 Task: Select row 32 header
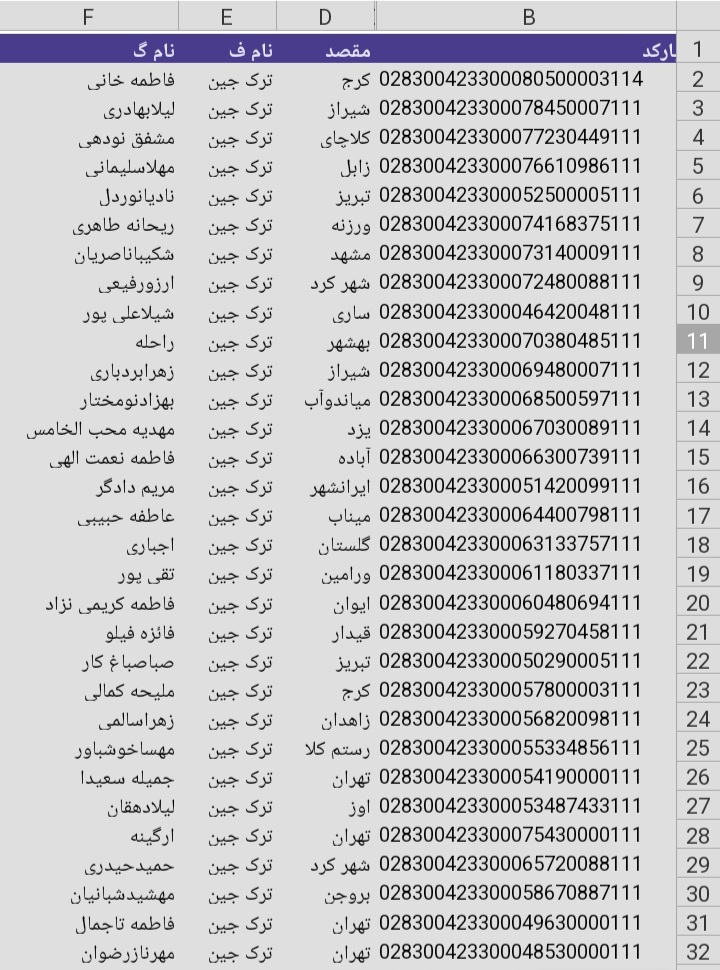pyautogui.click(x=697, y=953)
